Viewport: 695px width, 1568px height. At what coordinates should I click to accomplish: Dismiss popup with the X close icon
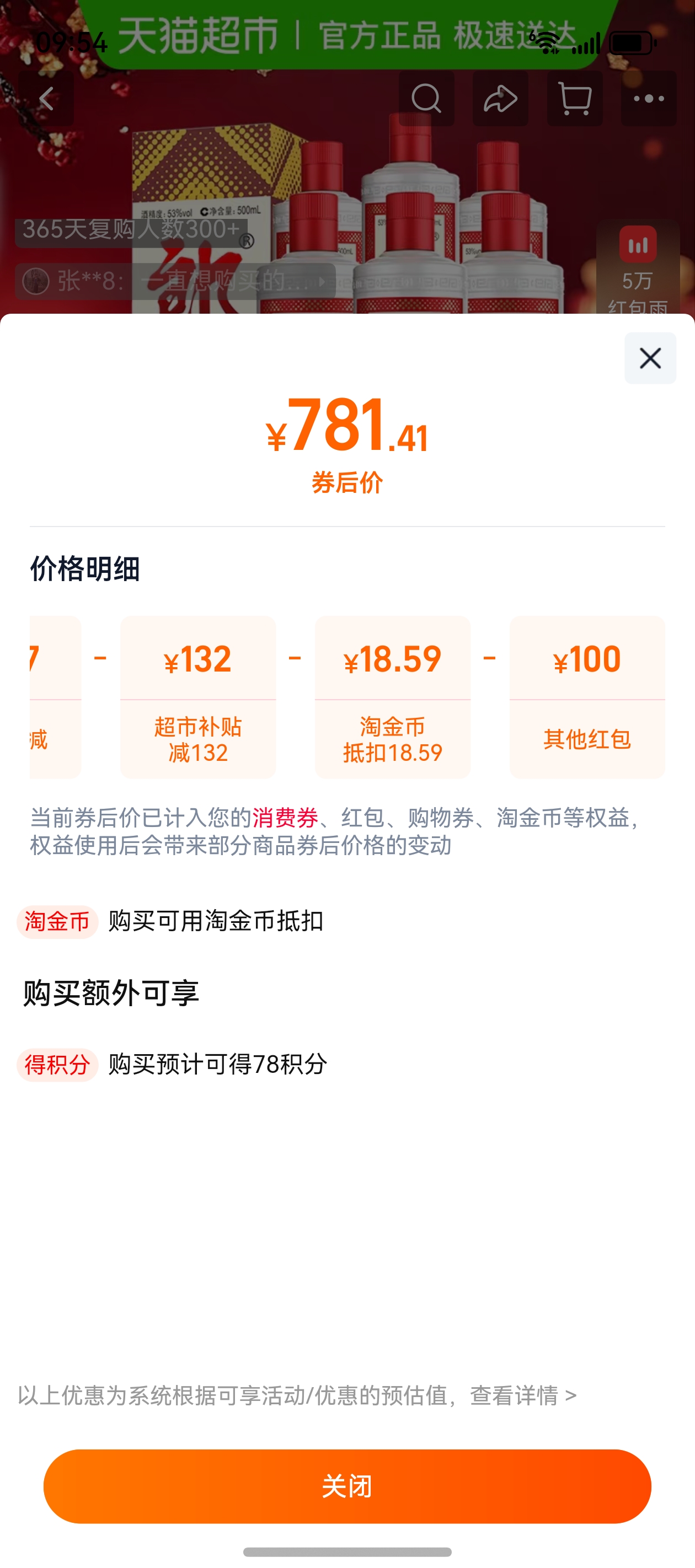650,358
